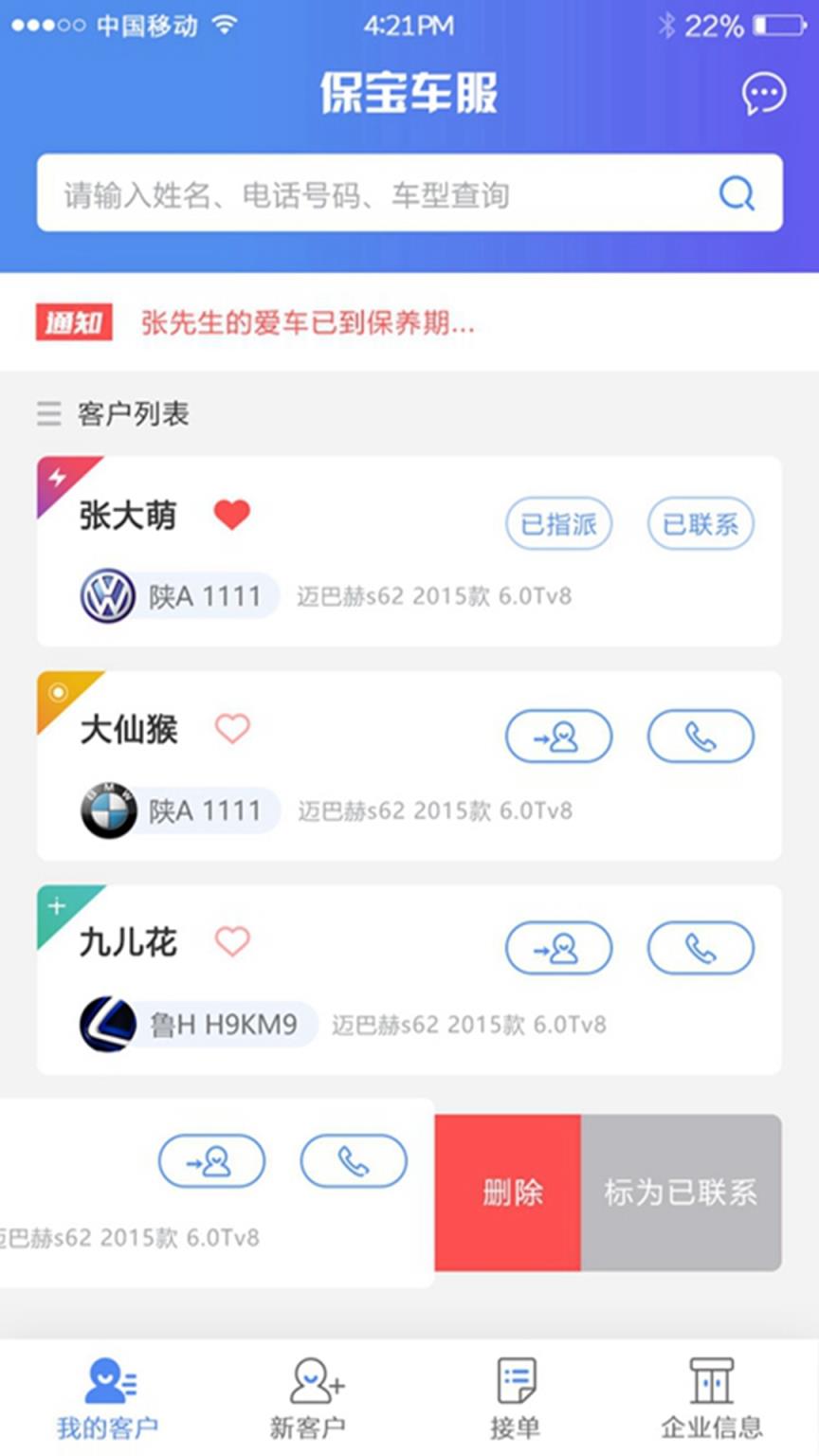Viewport: 819px width, 1456px height.
Task: Click the search input field at top
Action: pyautogui.click(x=379, y=193)
